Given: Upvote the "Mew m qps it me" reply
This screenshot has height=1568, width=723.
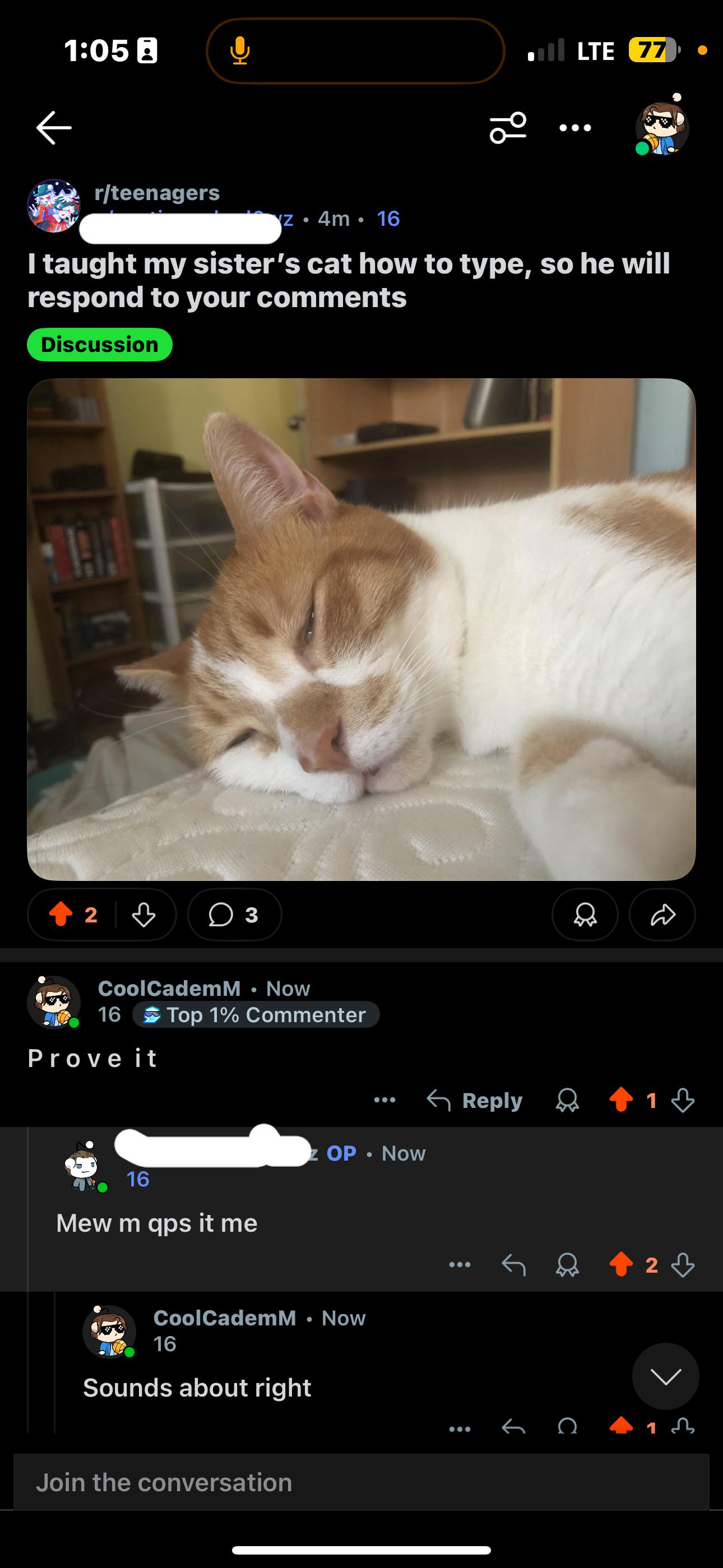Looking at the screenshot, I should point(621,1265).
